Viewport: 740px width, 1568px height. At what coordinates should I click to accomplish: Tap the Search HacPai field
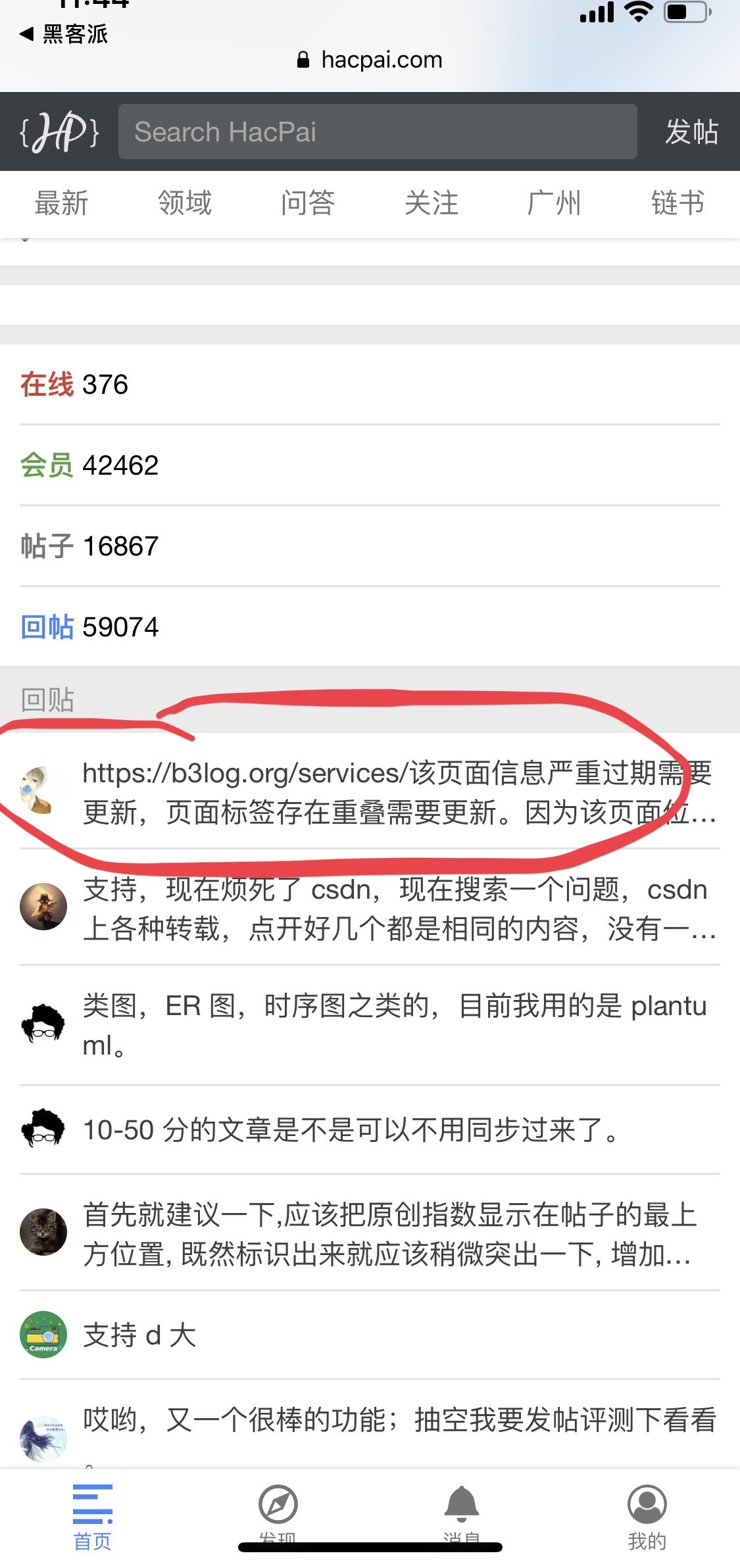(x=377, y=131)
